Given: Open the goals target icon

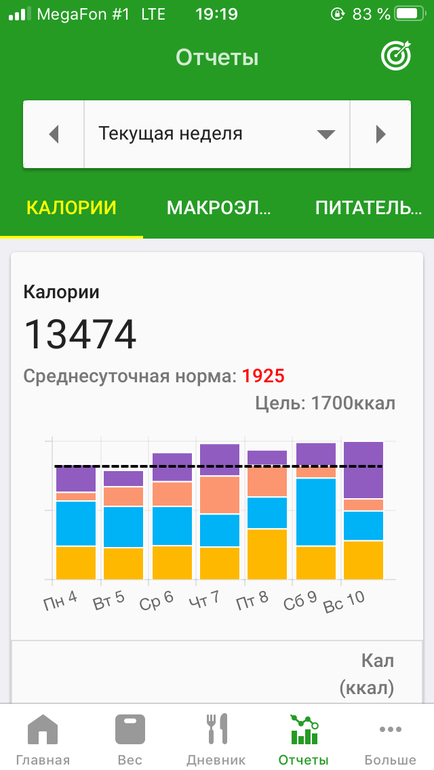Looking at the screenshot, I should 396,55.
